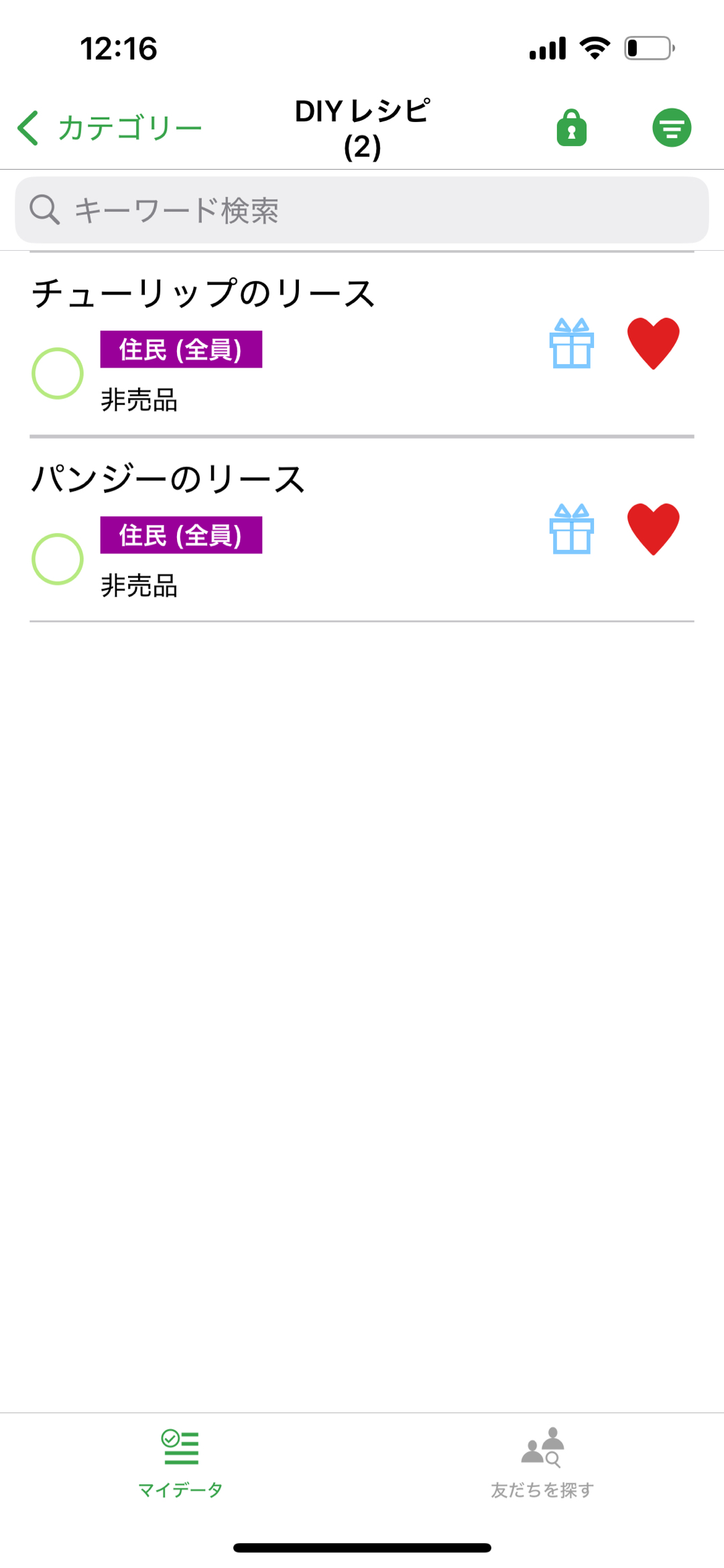Image resolution: width=724 pixels, height=1568 pixels.
Task: Tap the gift icon for チューリップのリース
Action: (571, 343)
